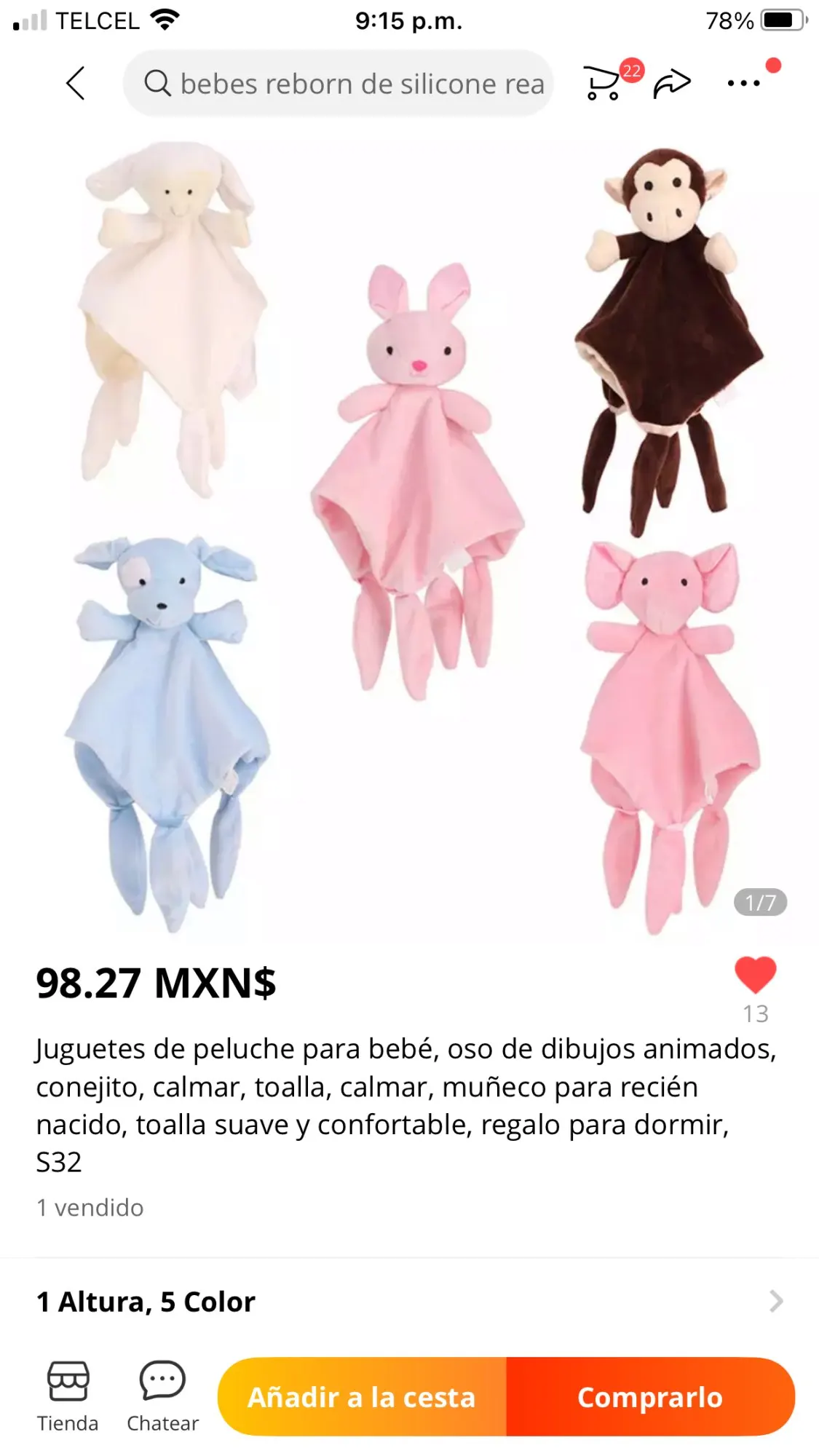The image size is (819, 1456).
Task: Tap the search box with bebes reborn query
Action: pos(339,84)
